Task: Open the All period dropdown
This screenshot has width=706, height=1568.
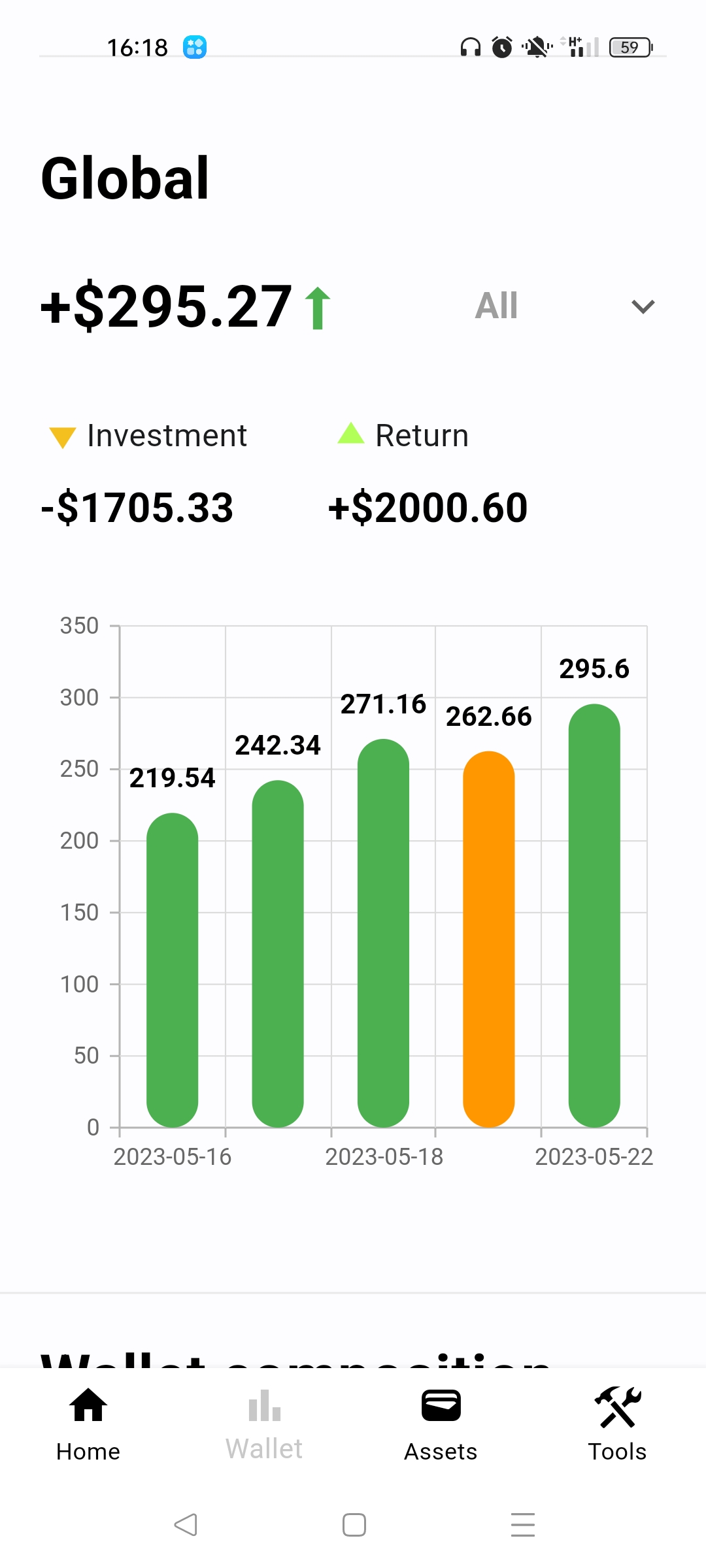Action: [x=565, y=306]
